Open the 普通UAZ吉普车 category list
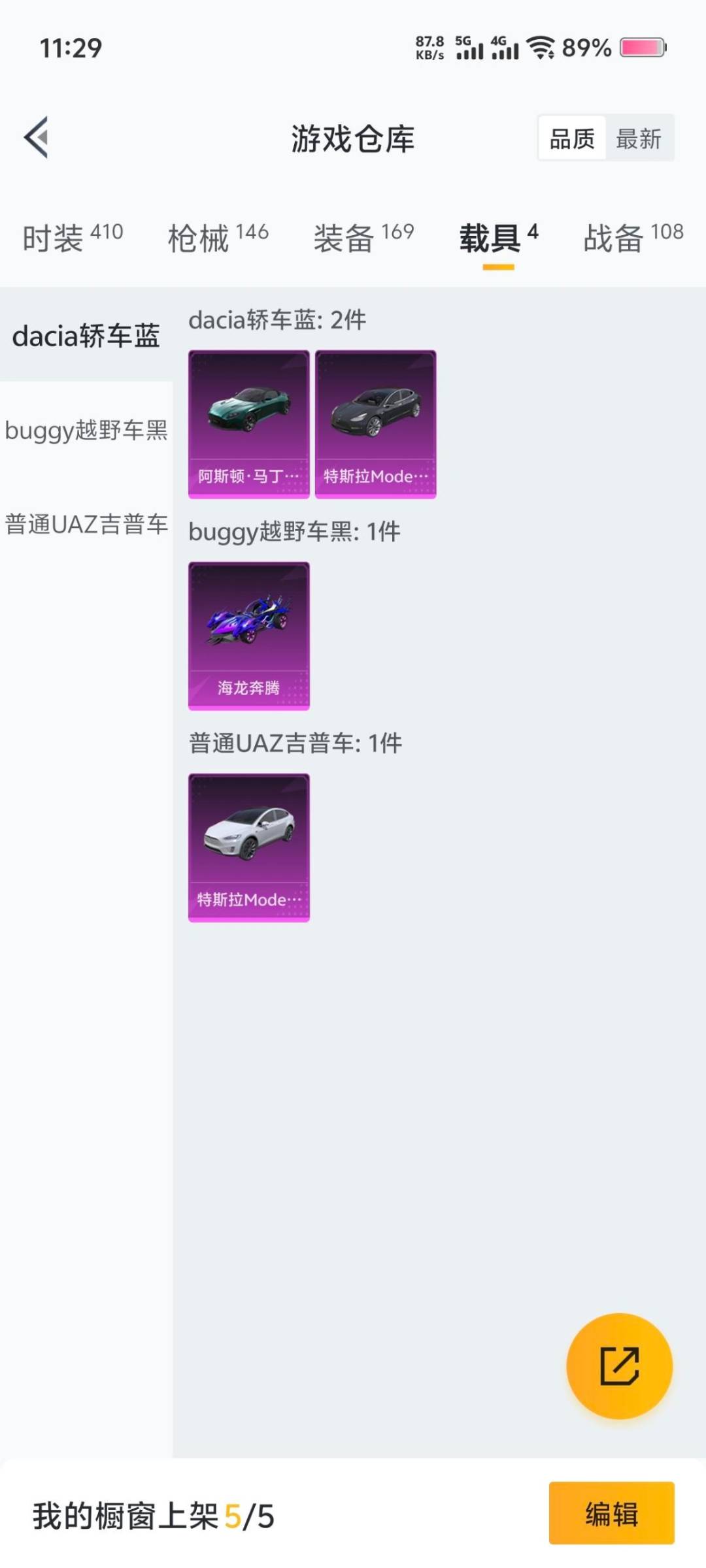 click(87, 523)
